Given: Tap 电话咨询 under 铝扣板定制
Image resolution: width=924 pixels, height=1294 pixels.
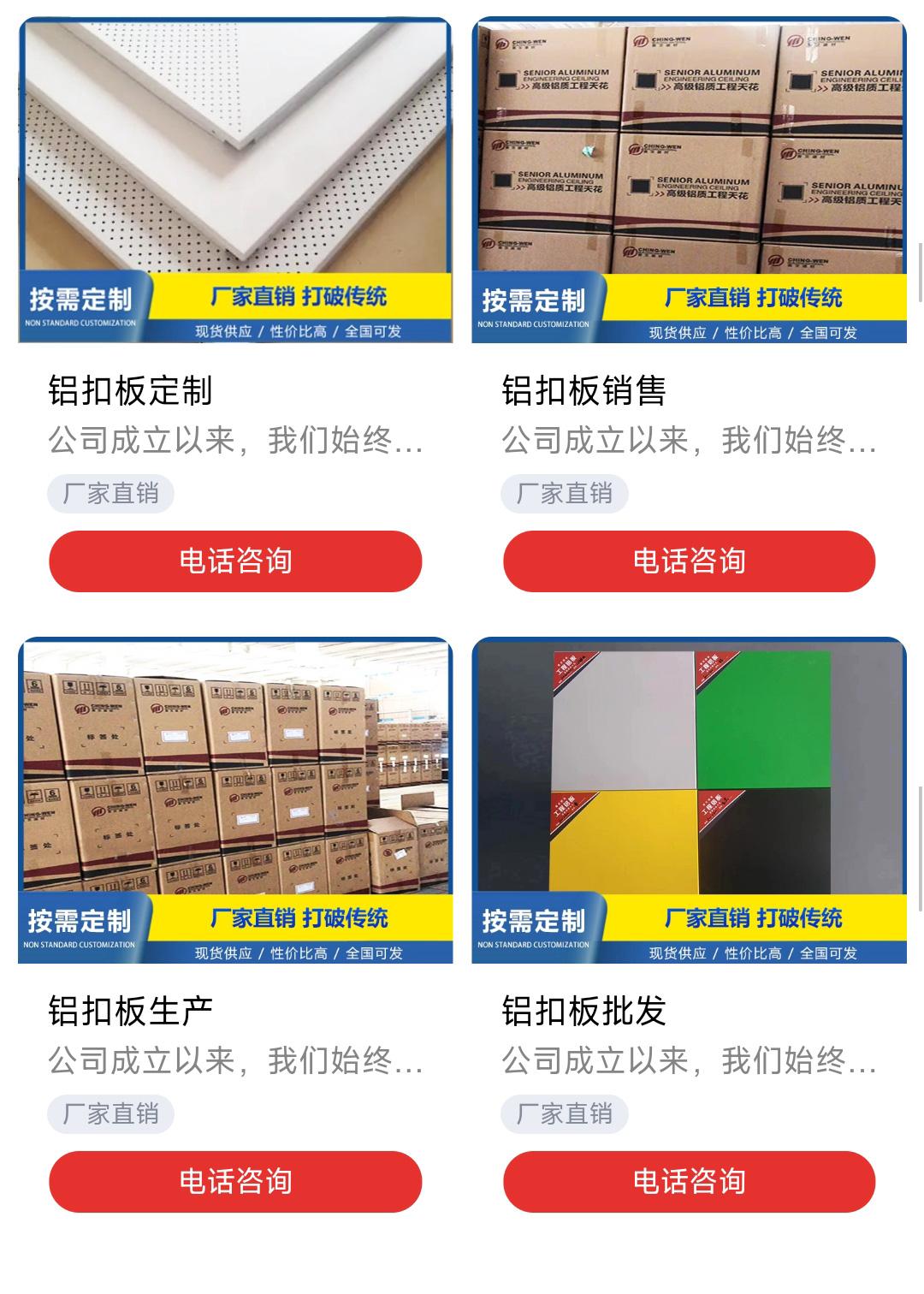Looking at the screenshot, I should tap(235, 561).
